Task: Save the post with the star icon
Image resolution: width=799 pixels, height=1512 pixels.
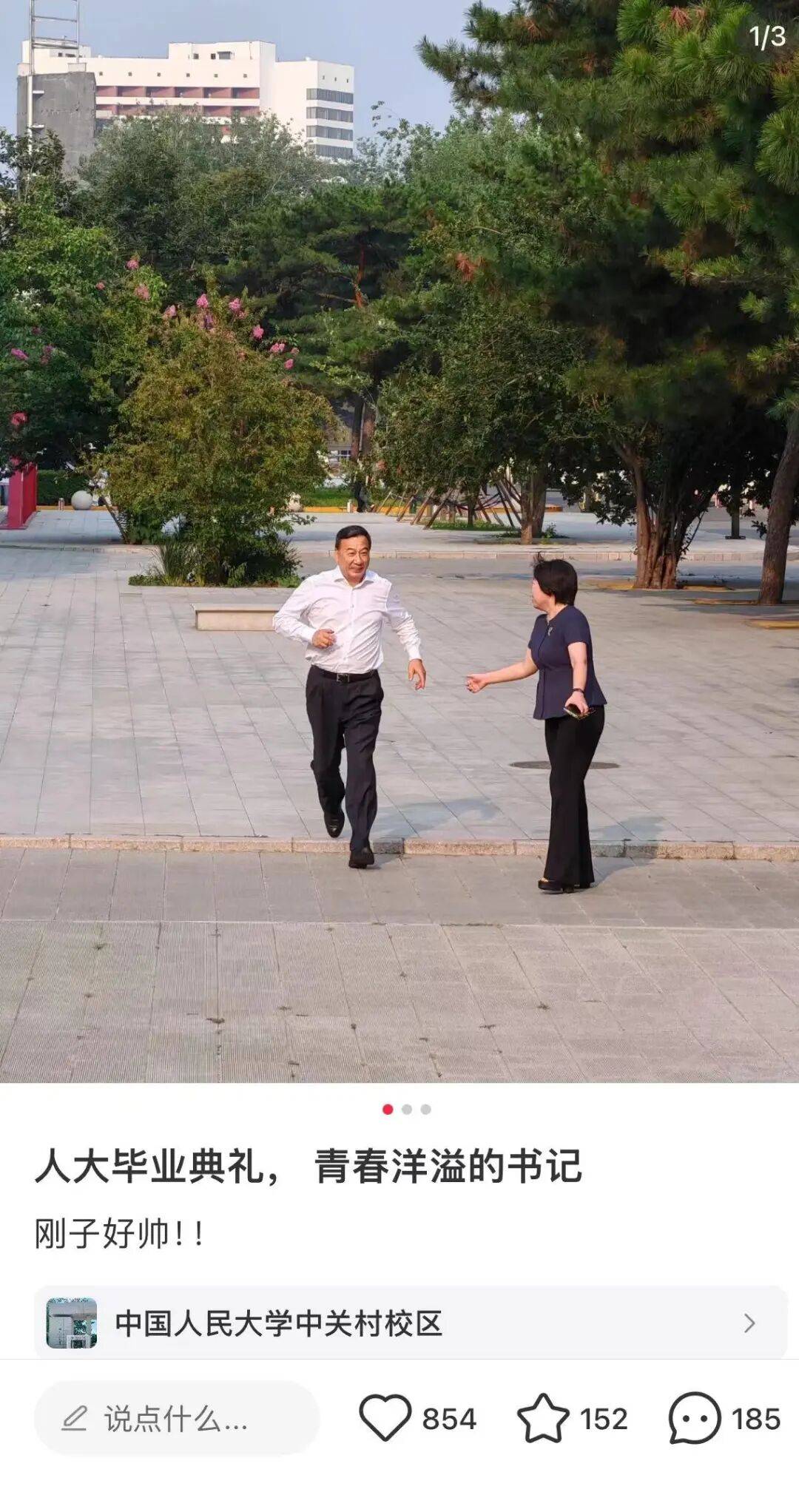Action: pos(543,1417)
